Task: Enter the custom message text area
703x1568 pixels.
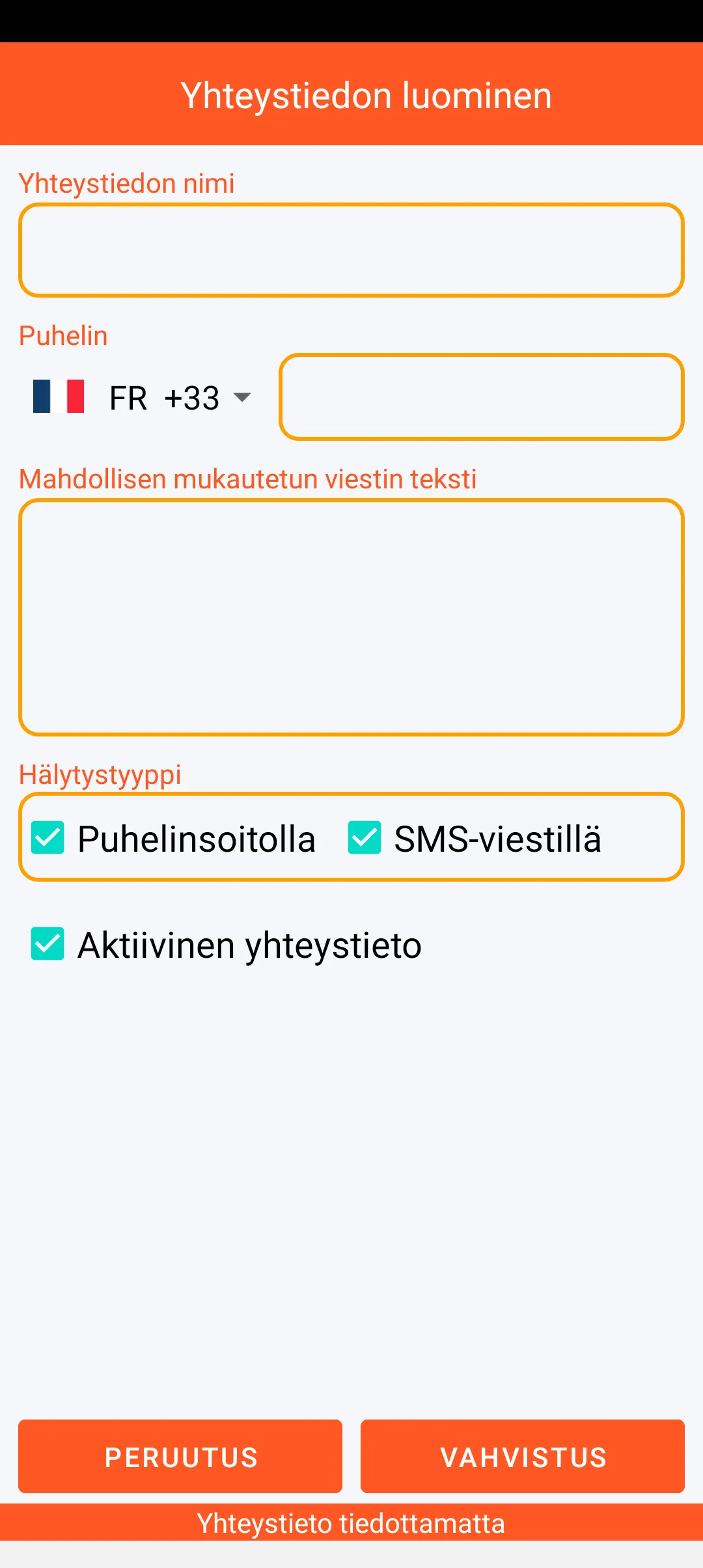Action: point(351,617)
